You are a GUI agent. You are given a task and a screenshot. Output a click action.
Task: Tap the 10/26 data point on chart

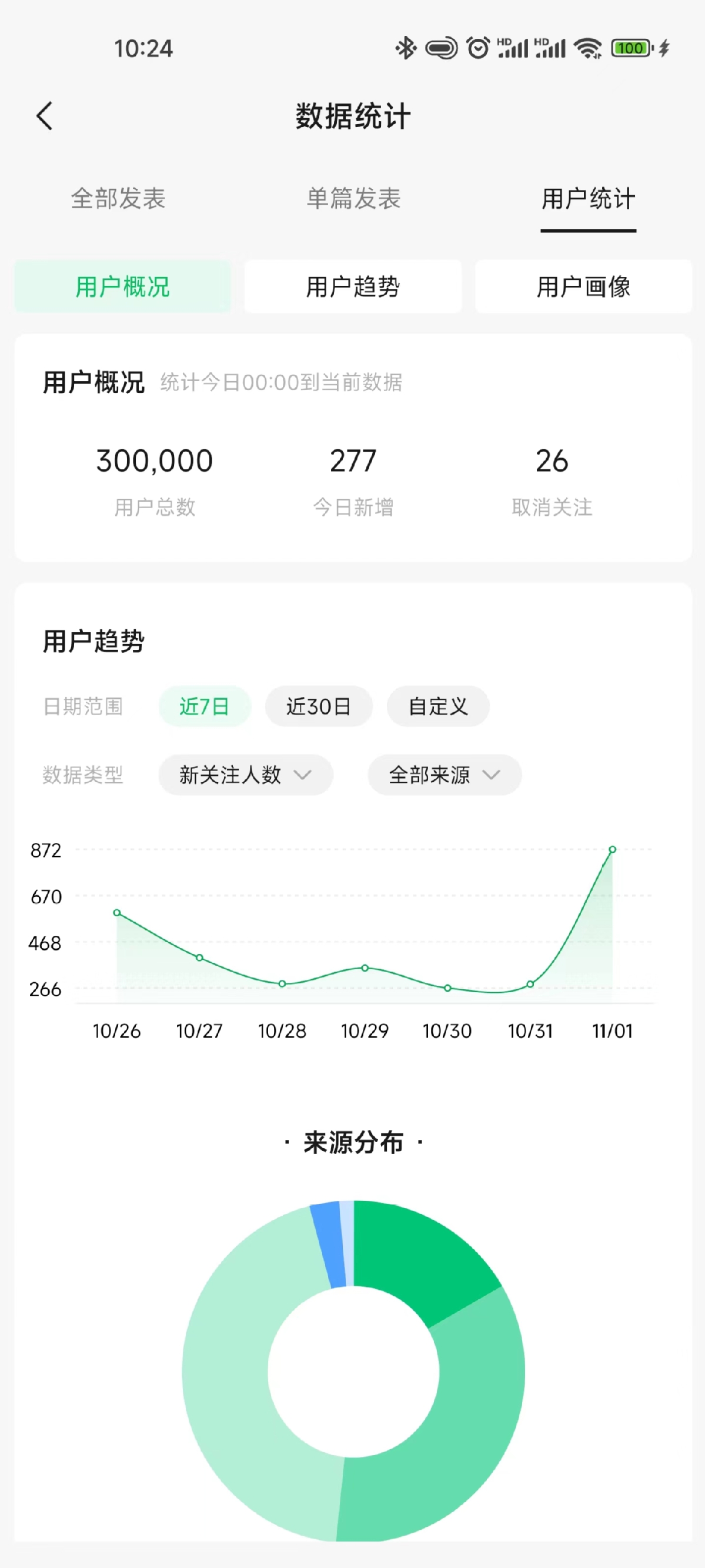(117, 912)
